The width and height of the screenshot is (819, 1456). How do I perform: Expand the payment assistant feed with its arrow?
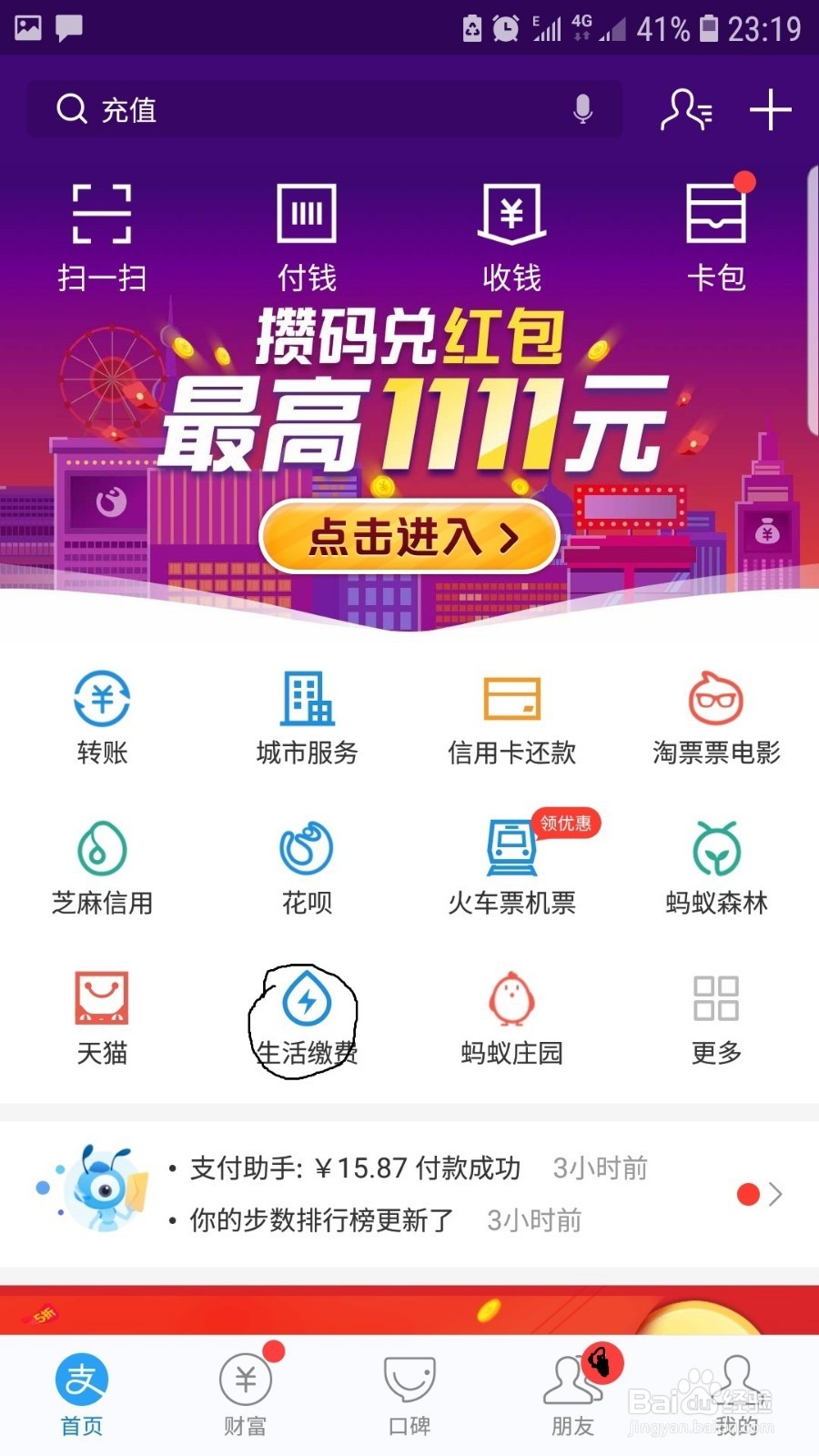[x=774, y=1194]
